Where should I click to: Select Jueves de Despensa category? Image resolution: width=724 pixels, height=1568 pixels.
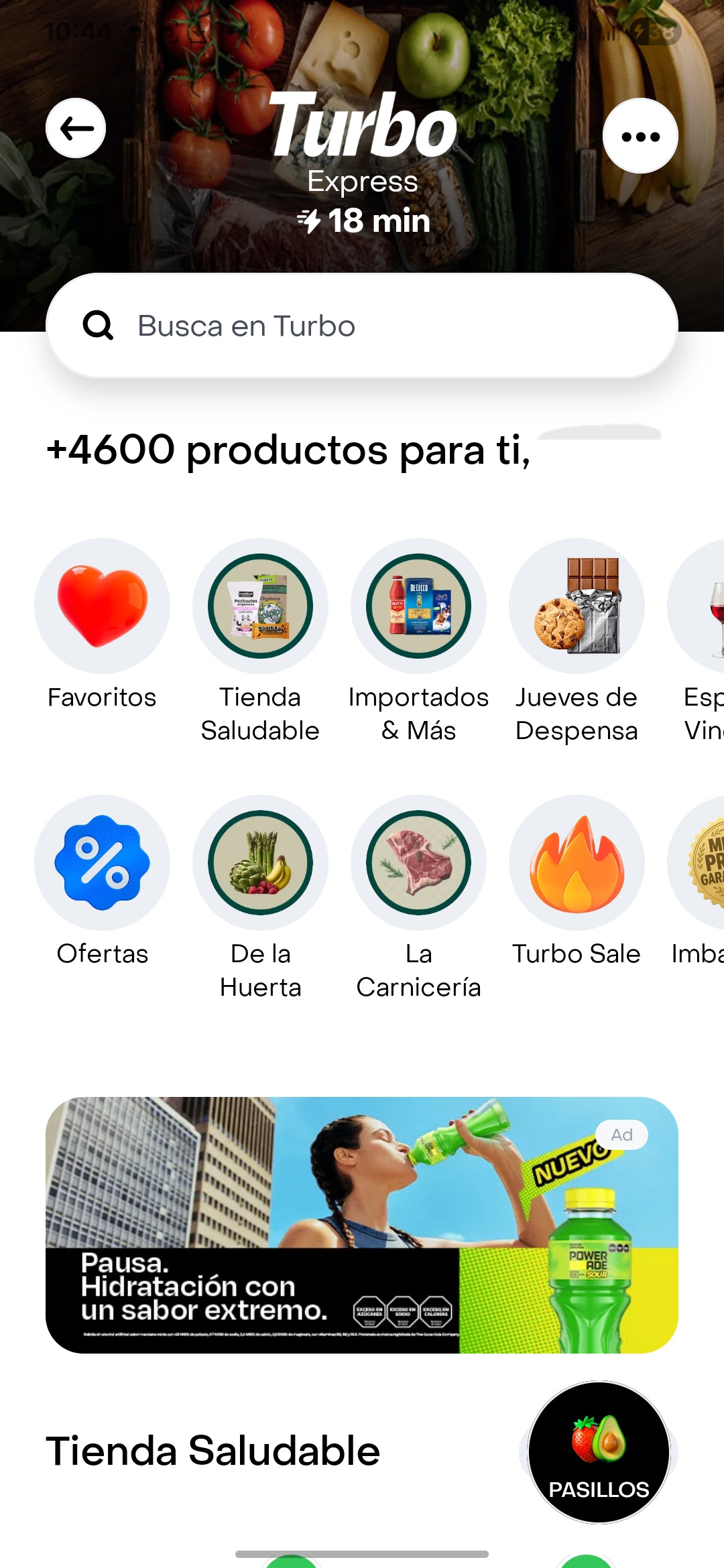click(x=577, y=606)
